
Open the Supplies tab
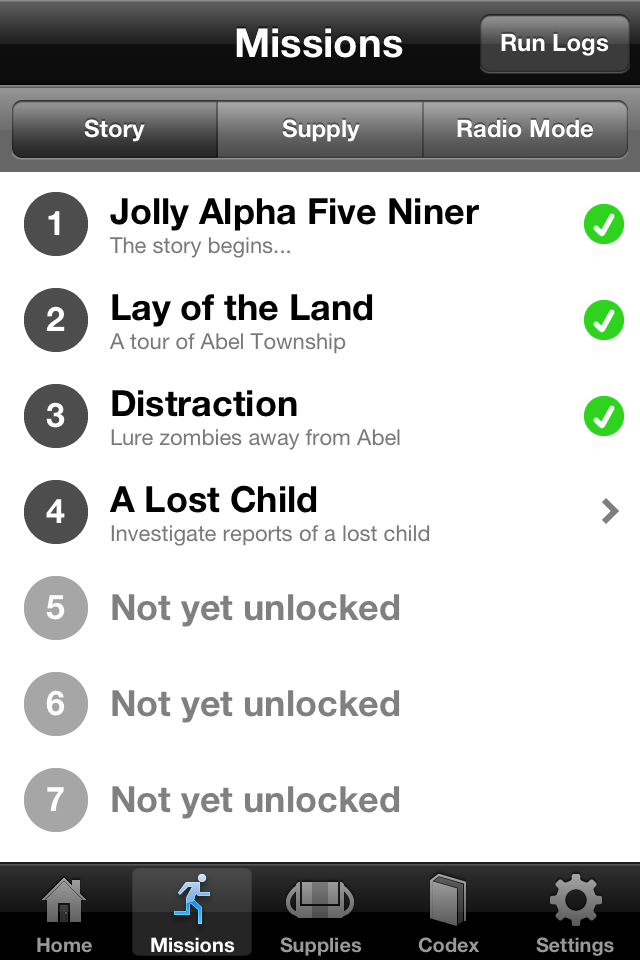(320, 914)
